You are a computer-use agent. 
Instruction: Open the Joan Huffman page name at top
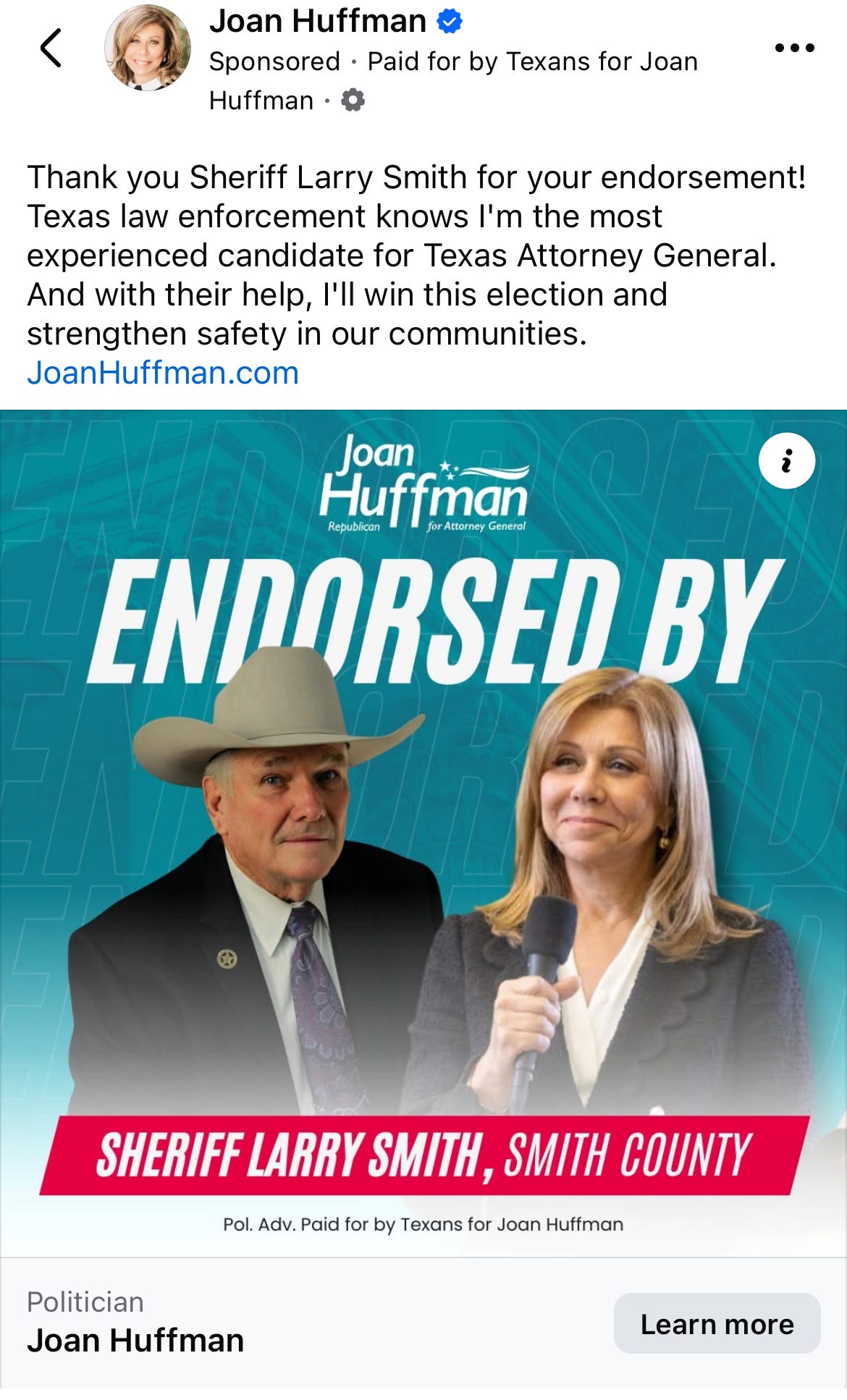318,21
